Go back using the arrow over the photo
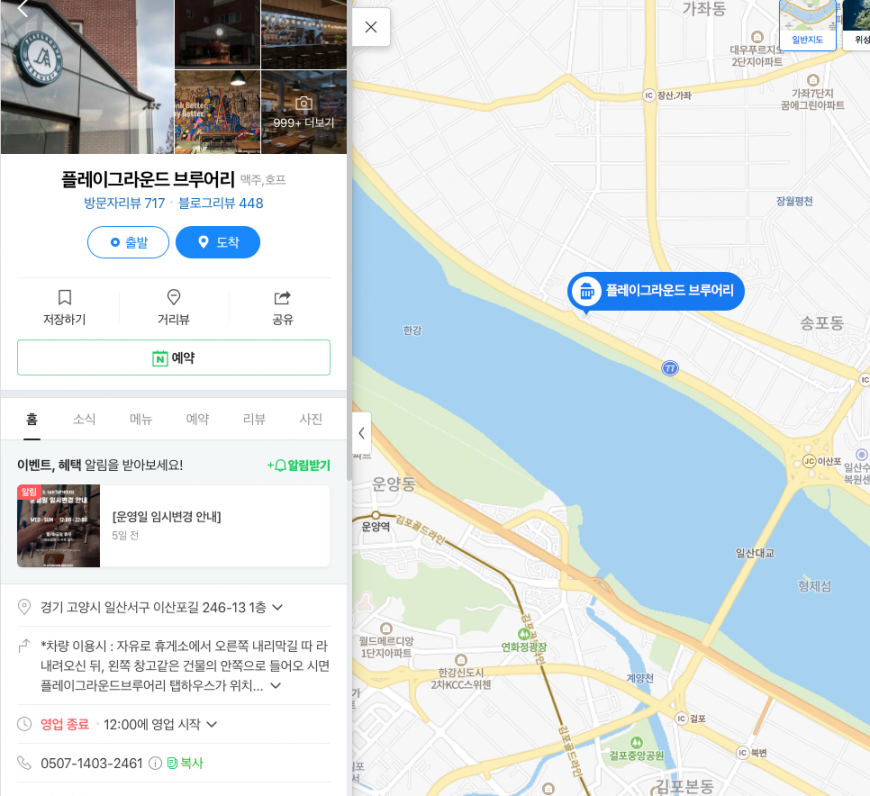The width and height of the screenshot is (870, 796). [22, 8]
